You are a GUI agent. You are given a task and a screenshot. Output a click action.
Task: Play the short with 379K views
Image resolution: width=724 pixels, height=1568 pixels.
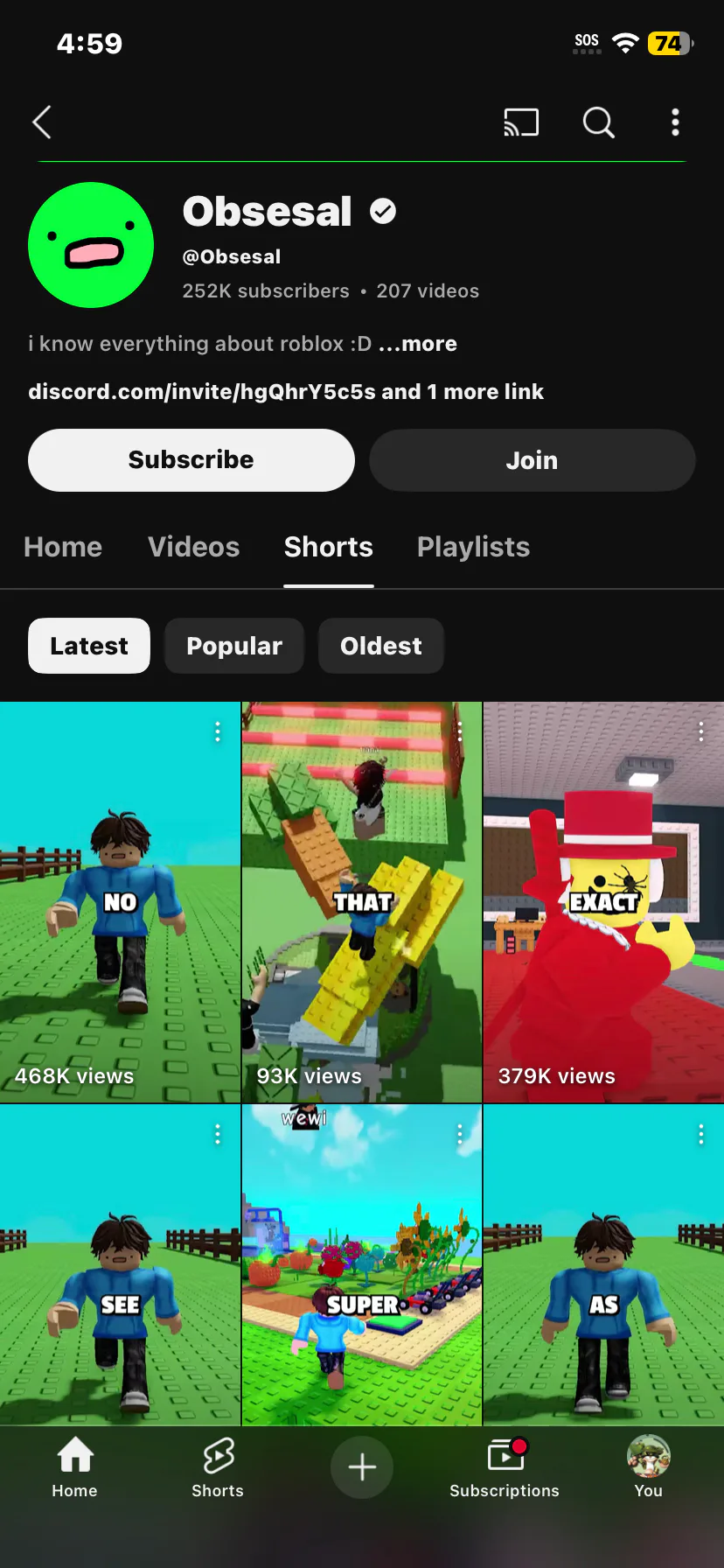click(603, 902)
